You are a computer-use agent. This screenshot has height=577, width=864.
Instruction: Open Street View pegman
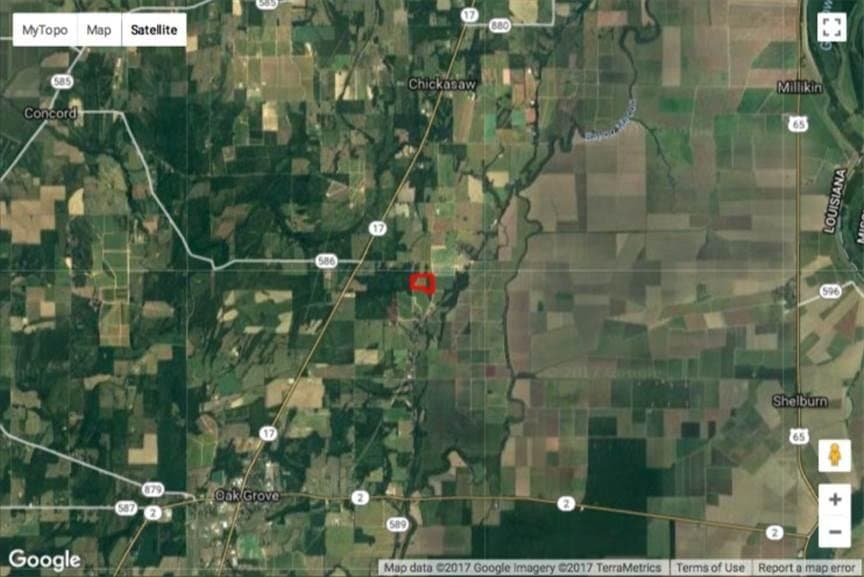(x=834, y=456)
